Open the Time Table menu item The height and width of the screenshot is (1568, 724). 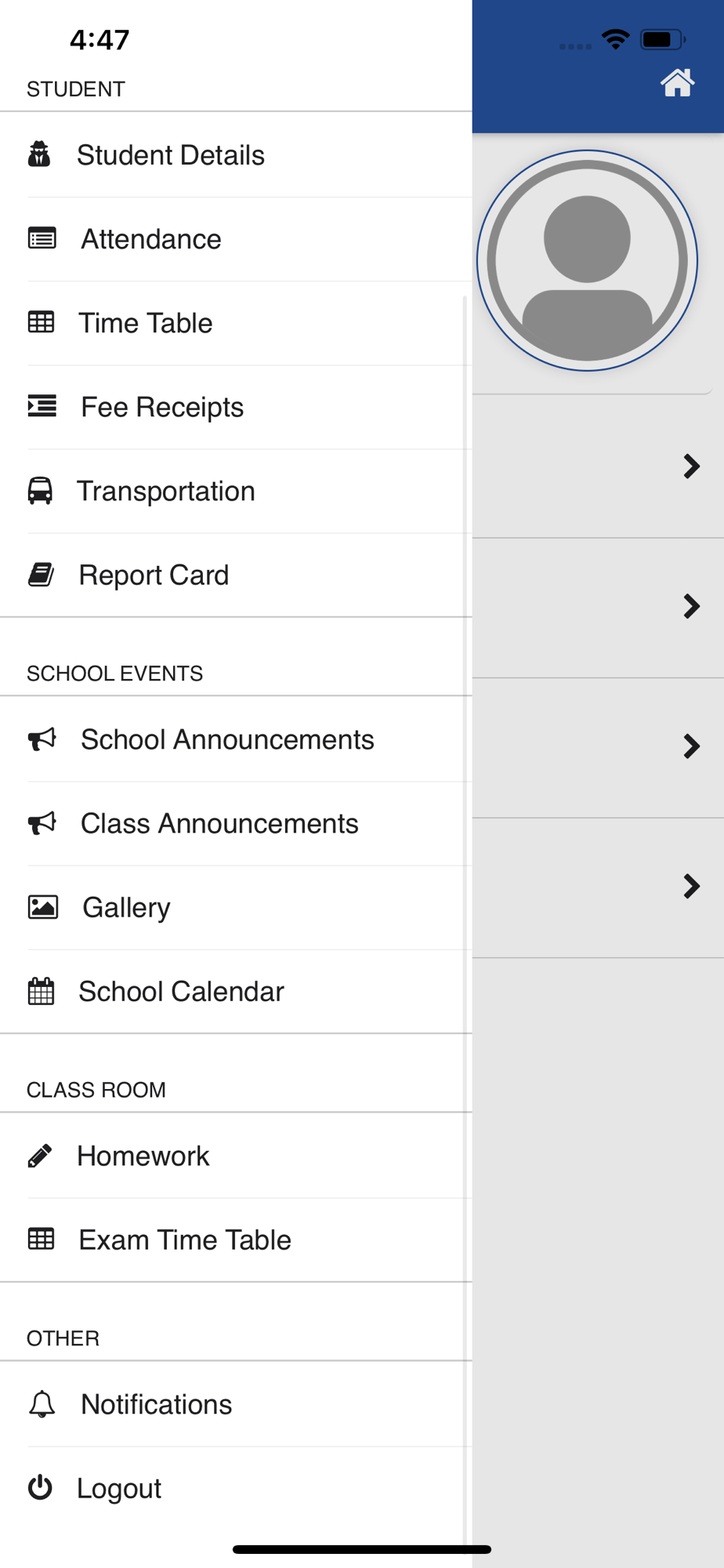click(236, 323)
